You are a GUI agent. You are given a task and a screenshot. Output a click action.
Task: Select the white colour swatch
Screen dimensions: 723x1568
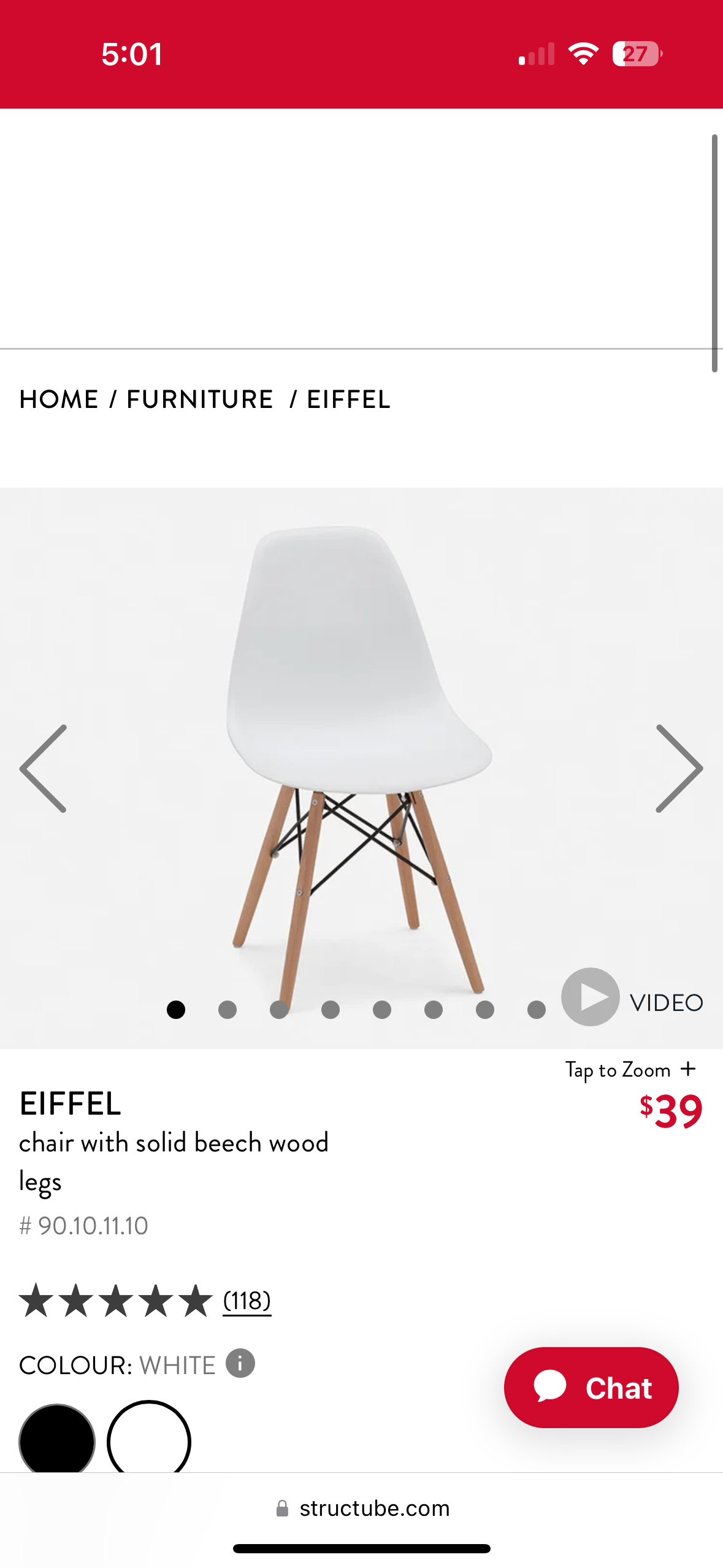click(149, 1439)
